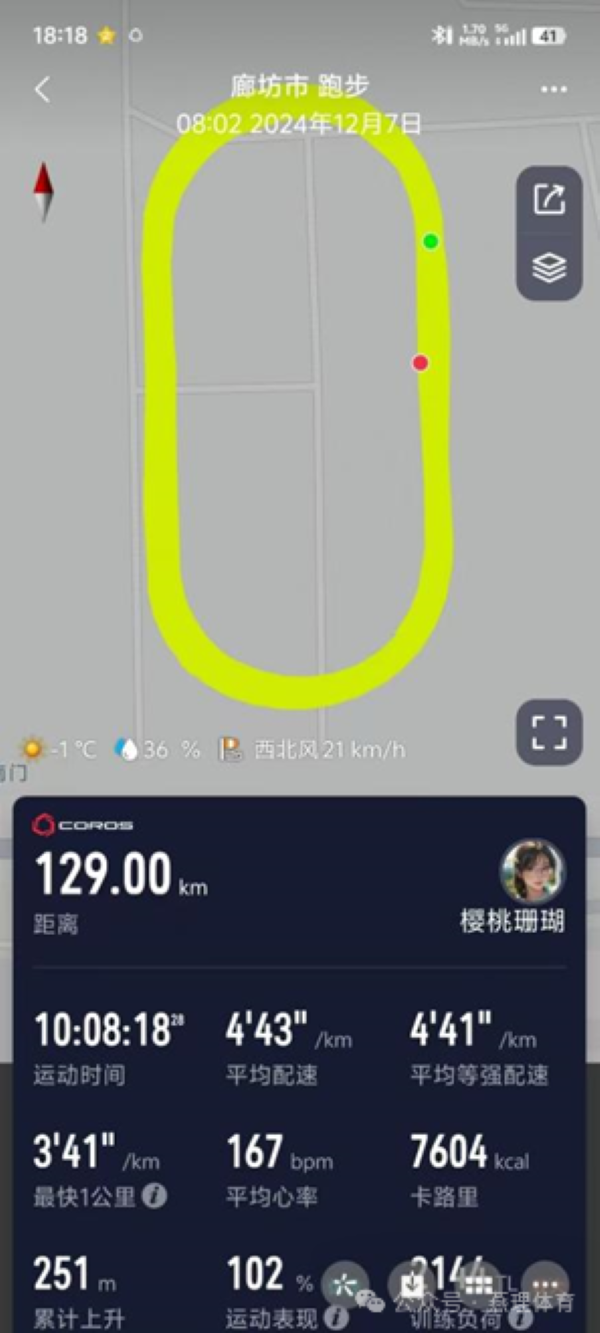Show info about 最快1公里
Image resolution: width=600 pixels, height=1333 pixels.
click(154, 1196)
